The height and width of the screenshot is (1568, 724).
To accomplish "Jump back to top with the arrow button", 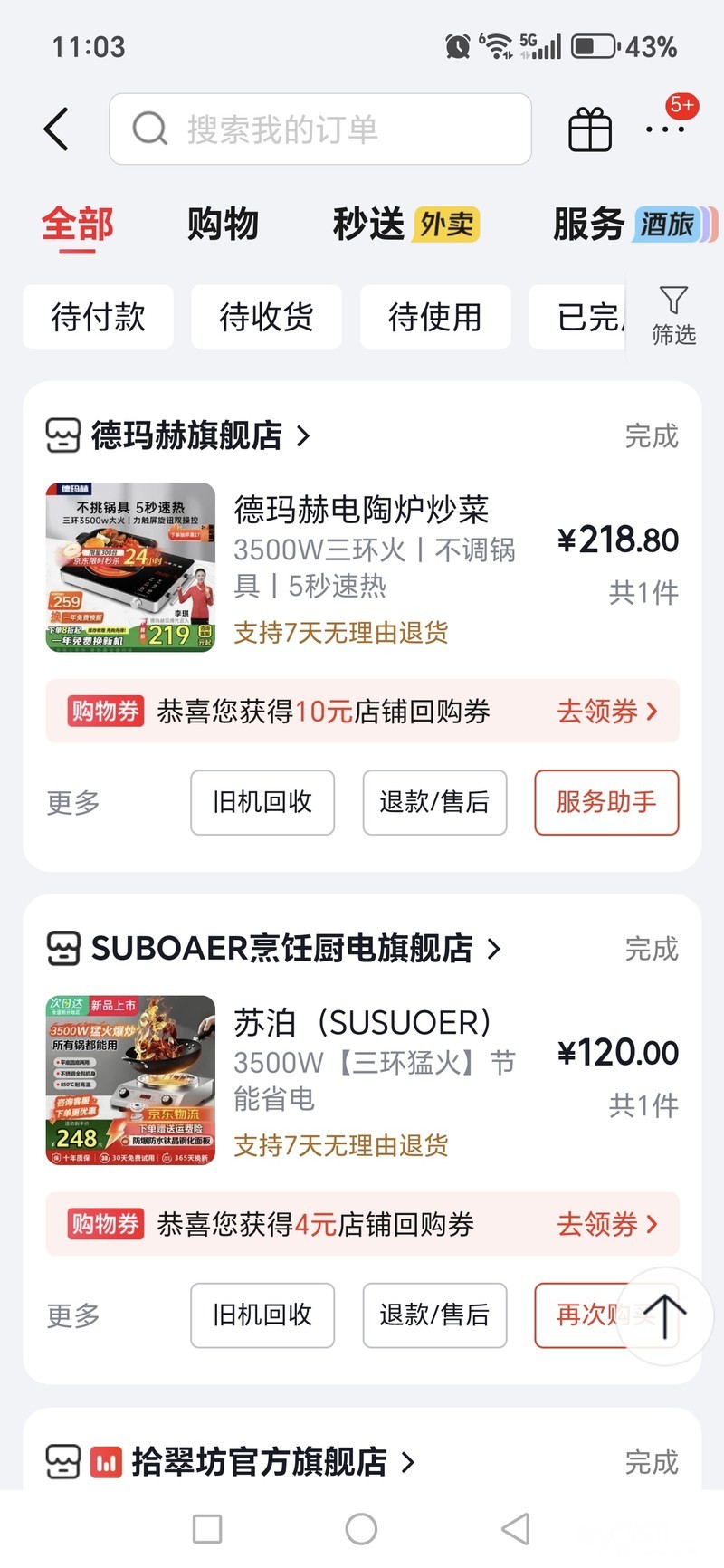I will pyautogui.click(x=665, y=1315).
